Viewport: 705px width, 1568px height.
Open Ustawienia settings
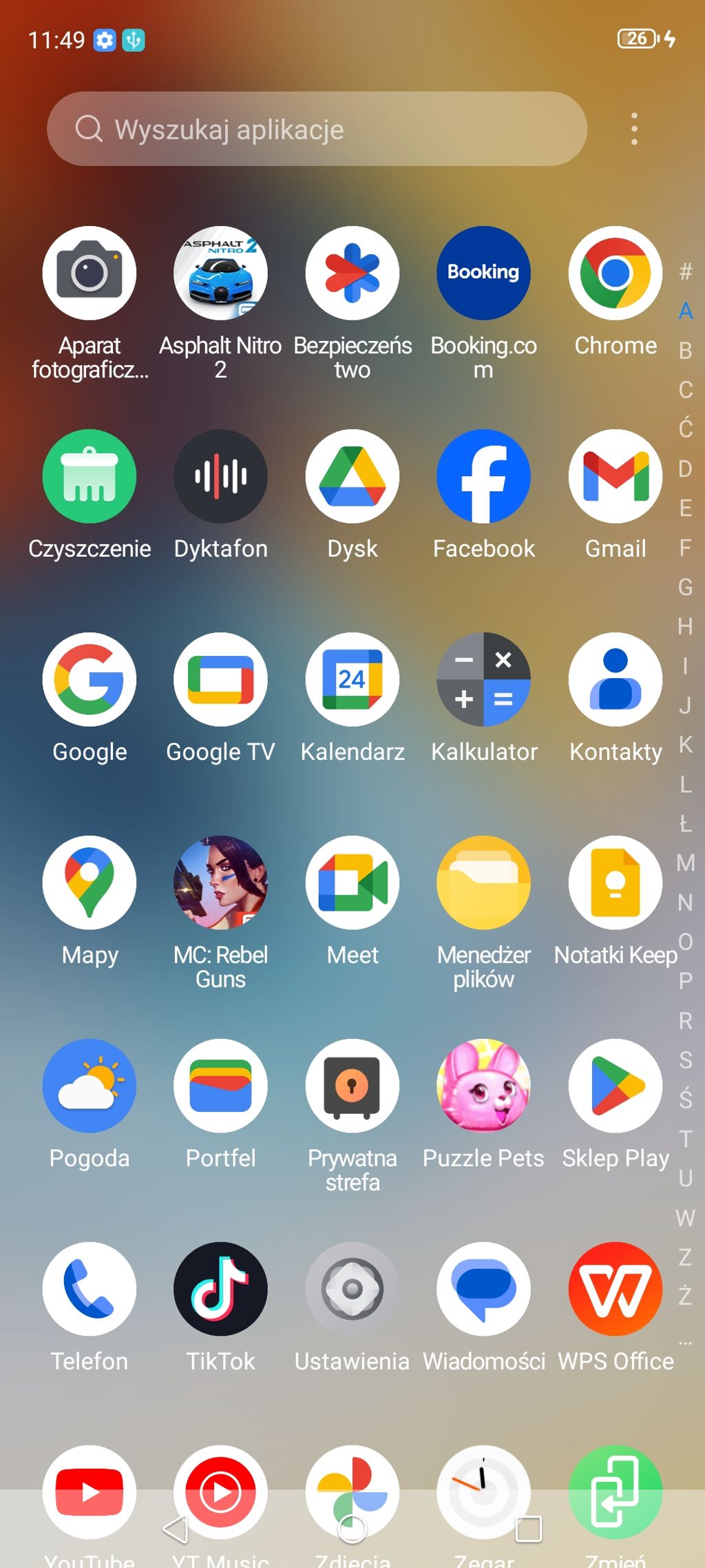[x=352, y=1290]
